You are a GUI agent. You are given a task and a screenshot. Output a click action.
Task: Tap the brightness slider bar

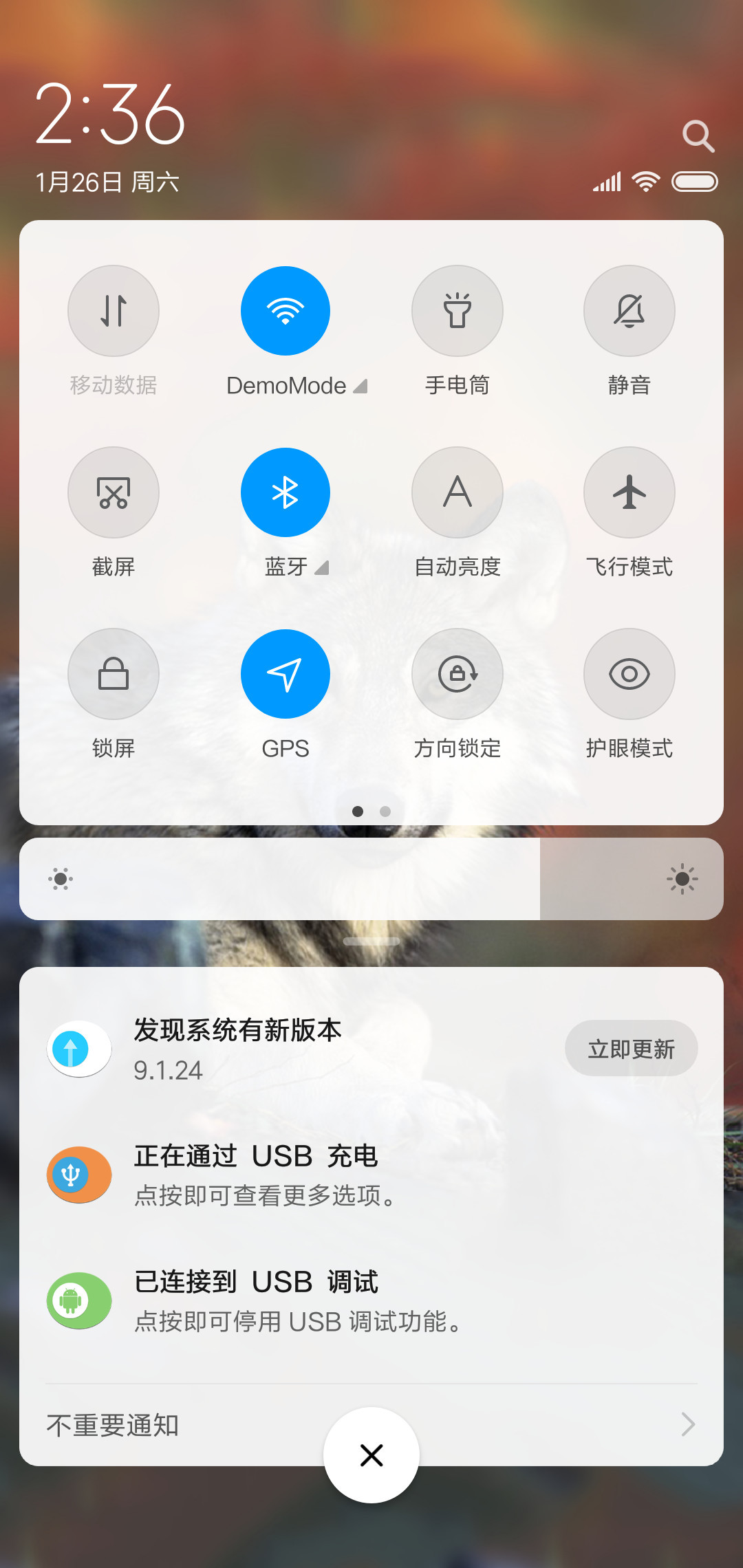[x=371, y=879]
